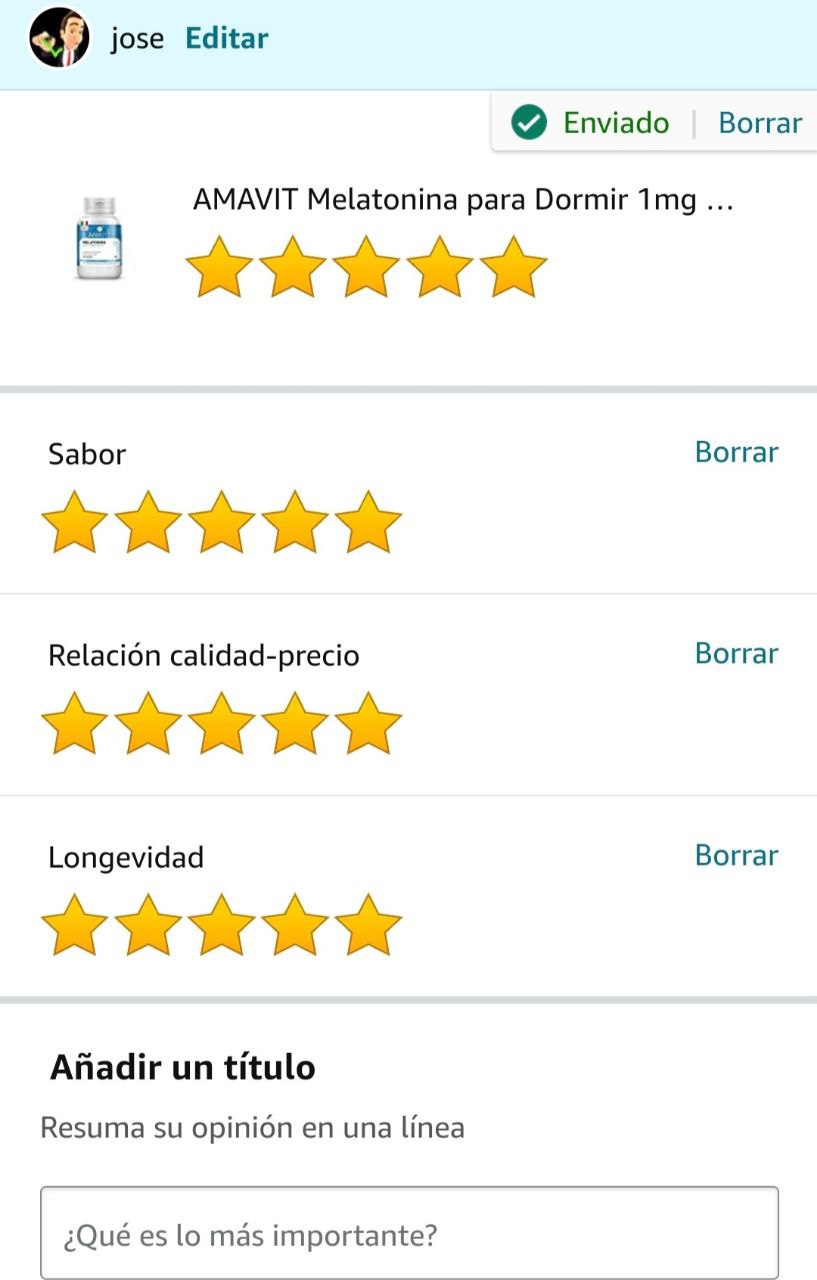This screenshot has width=817, height=1280.
Task: Rate Sabor with three stars
Action: point(221,522)
